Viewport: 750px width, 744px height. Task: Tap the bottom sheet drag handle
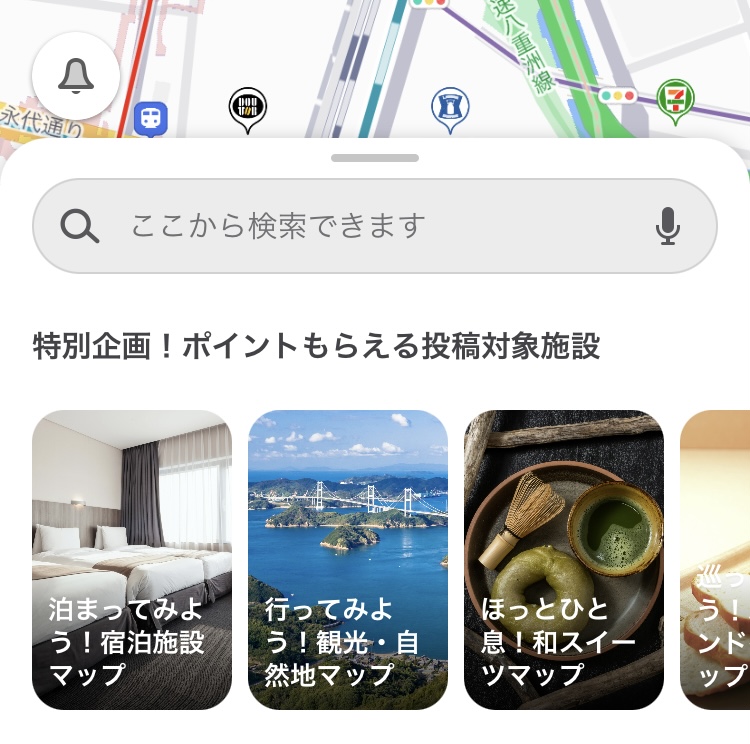point(375,158)
